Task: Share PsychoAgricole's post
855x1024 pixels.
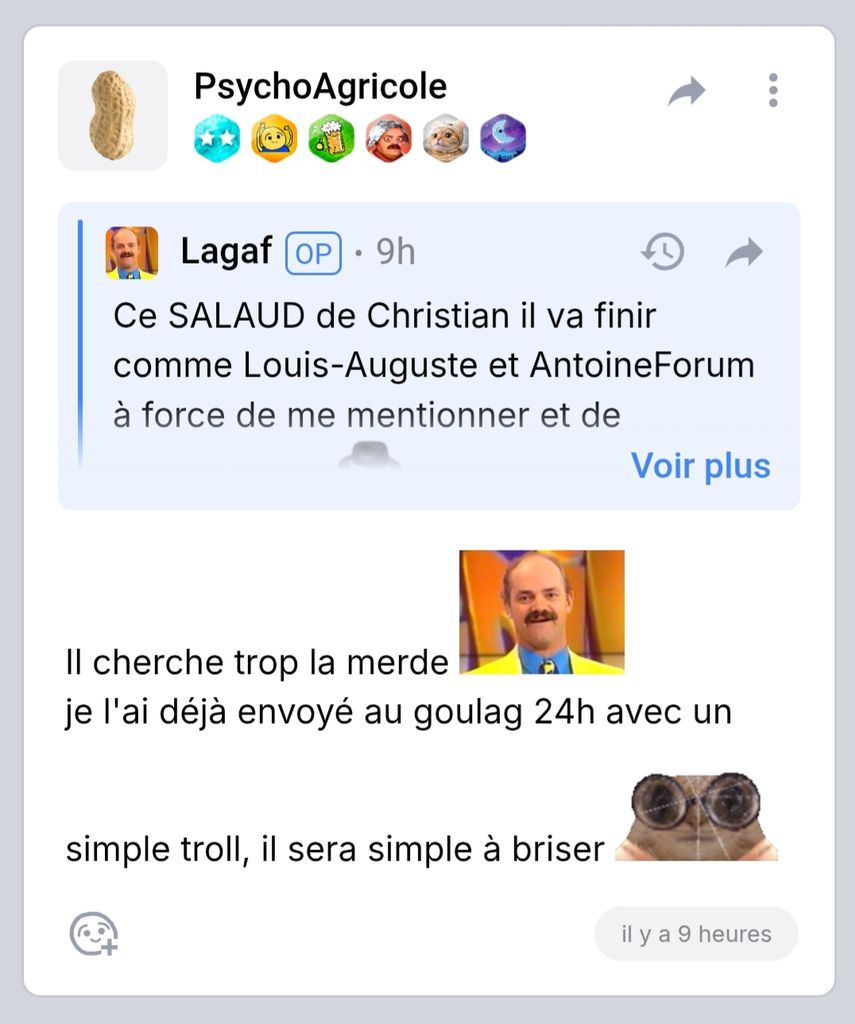Action: point(687,92)
